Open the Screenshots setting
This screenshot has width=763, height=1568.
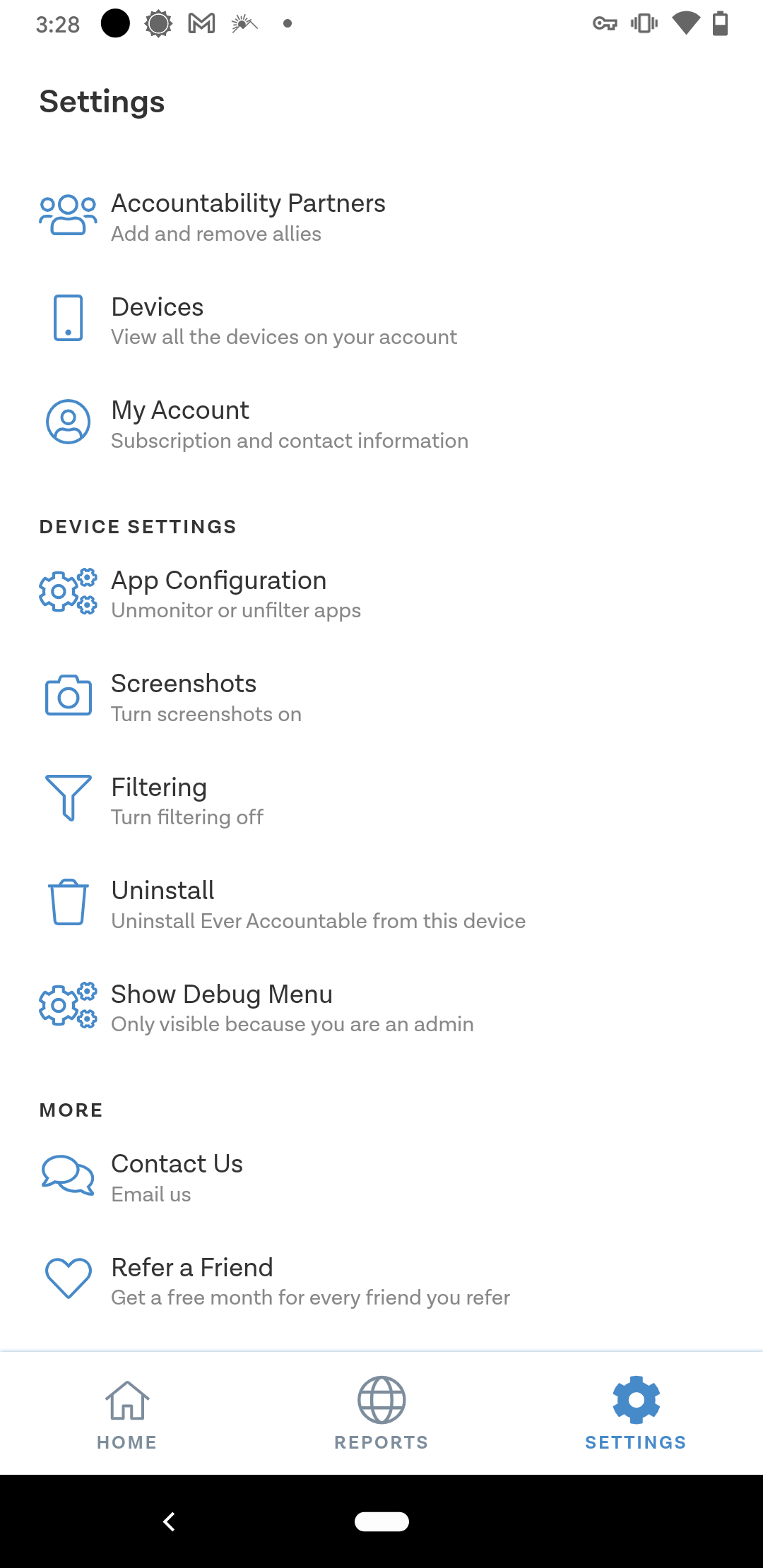tap(381, 697)
